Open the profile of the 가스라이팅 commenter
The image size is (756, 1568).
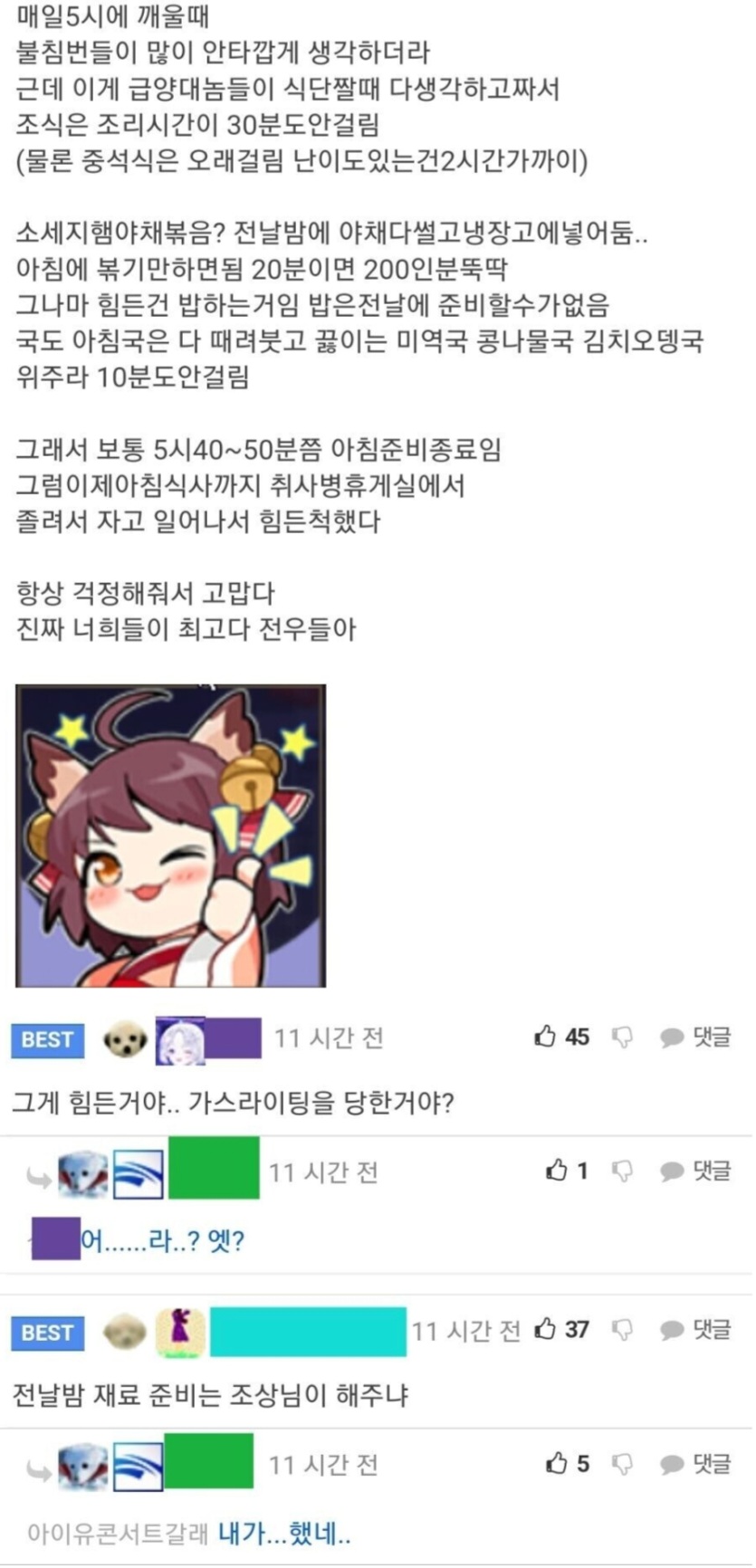click(208, 1038)
